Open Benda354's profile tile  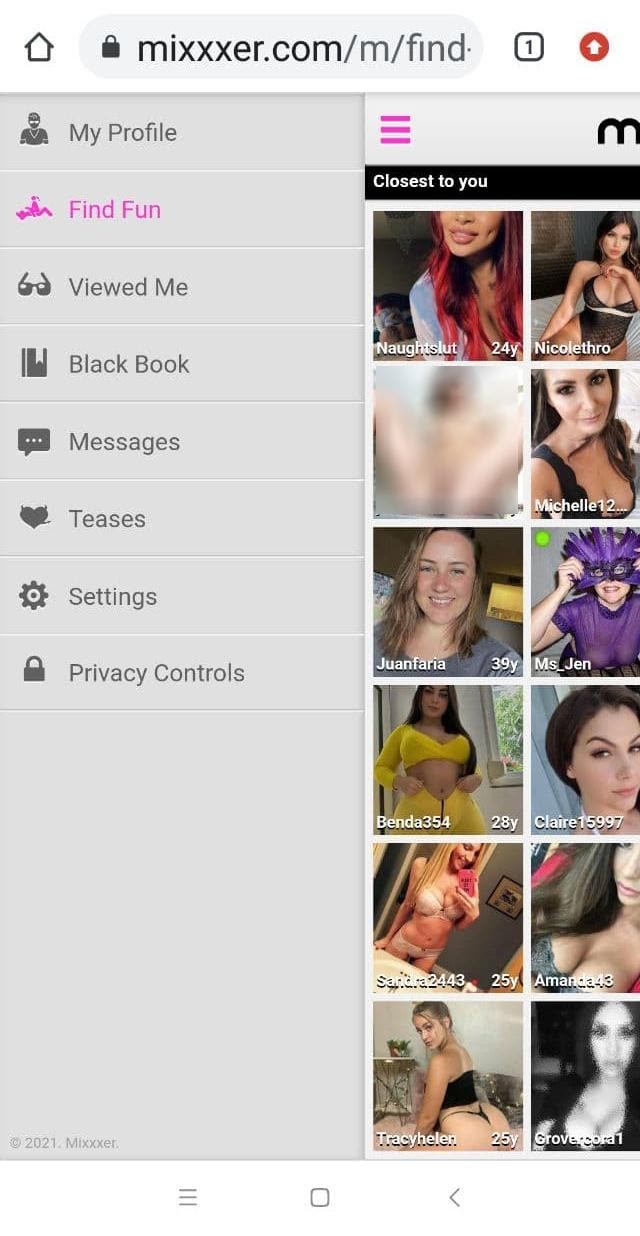(448, 760)
